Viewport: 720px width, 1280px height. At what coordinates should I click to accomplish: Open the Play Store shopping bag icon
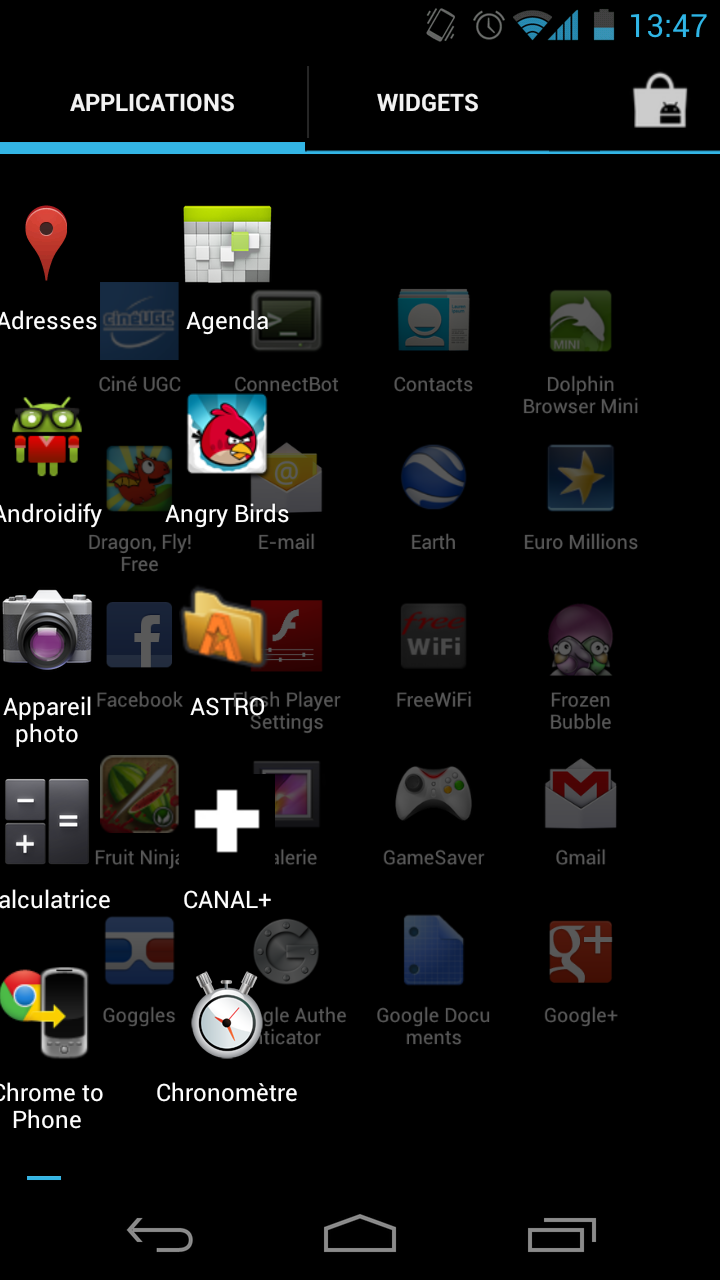click(x=660, y=101)
